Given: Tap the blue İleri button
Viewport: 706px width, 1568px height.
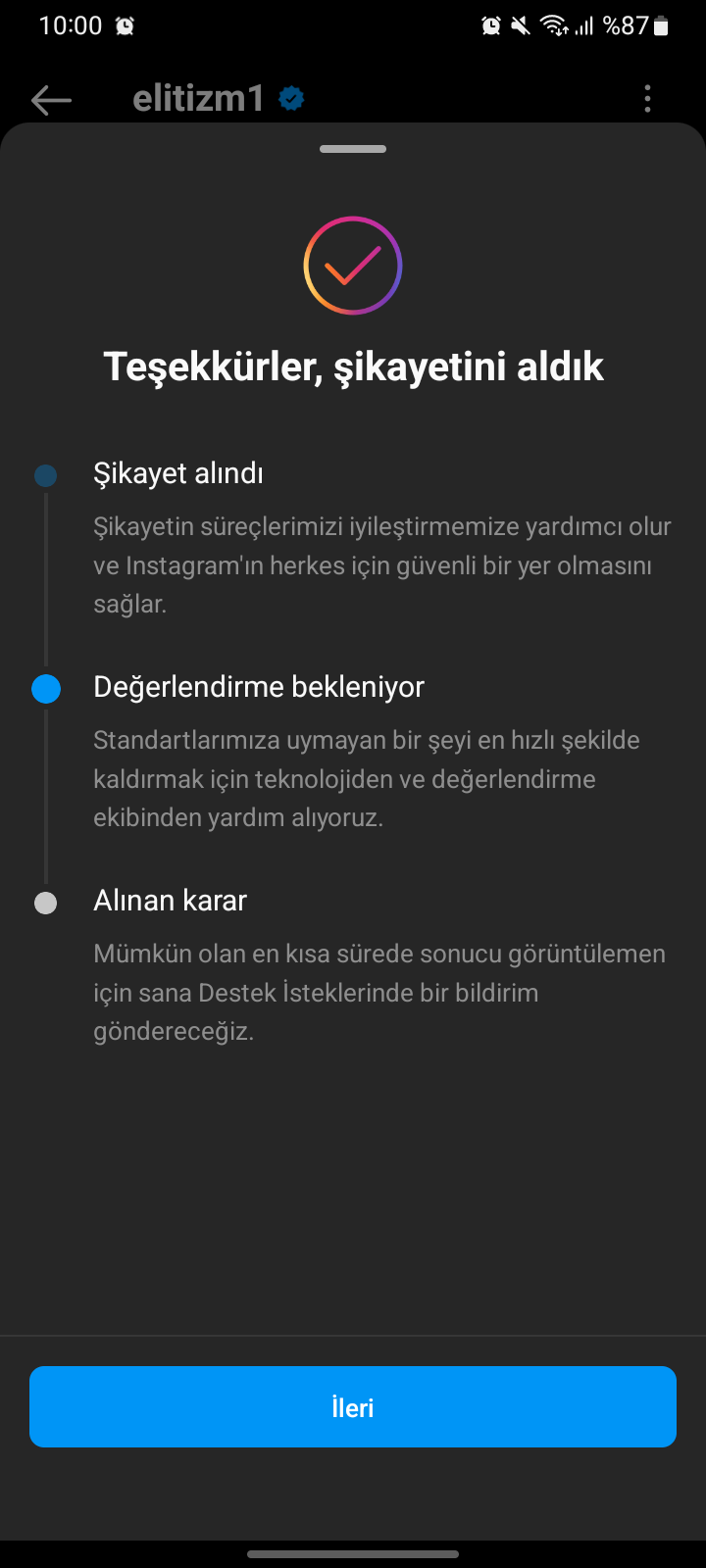Looking at the screenshot, I should (x=353, y=1406).
